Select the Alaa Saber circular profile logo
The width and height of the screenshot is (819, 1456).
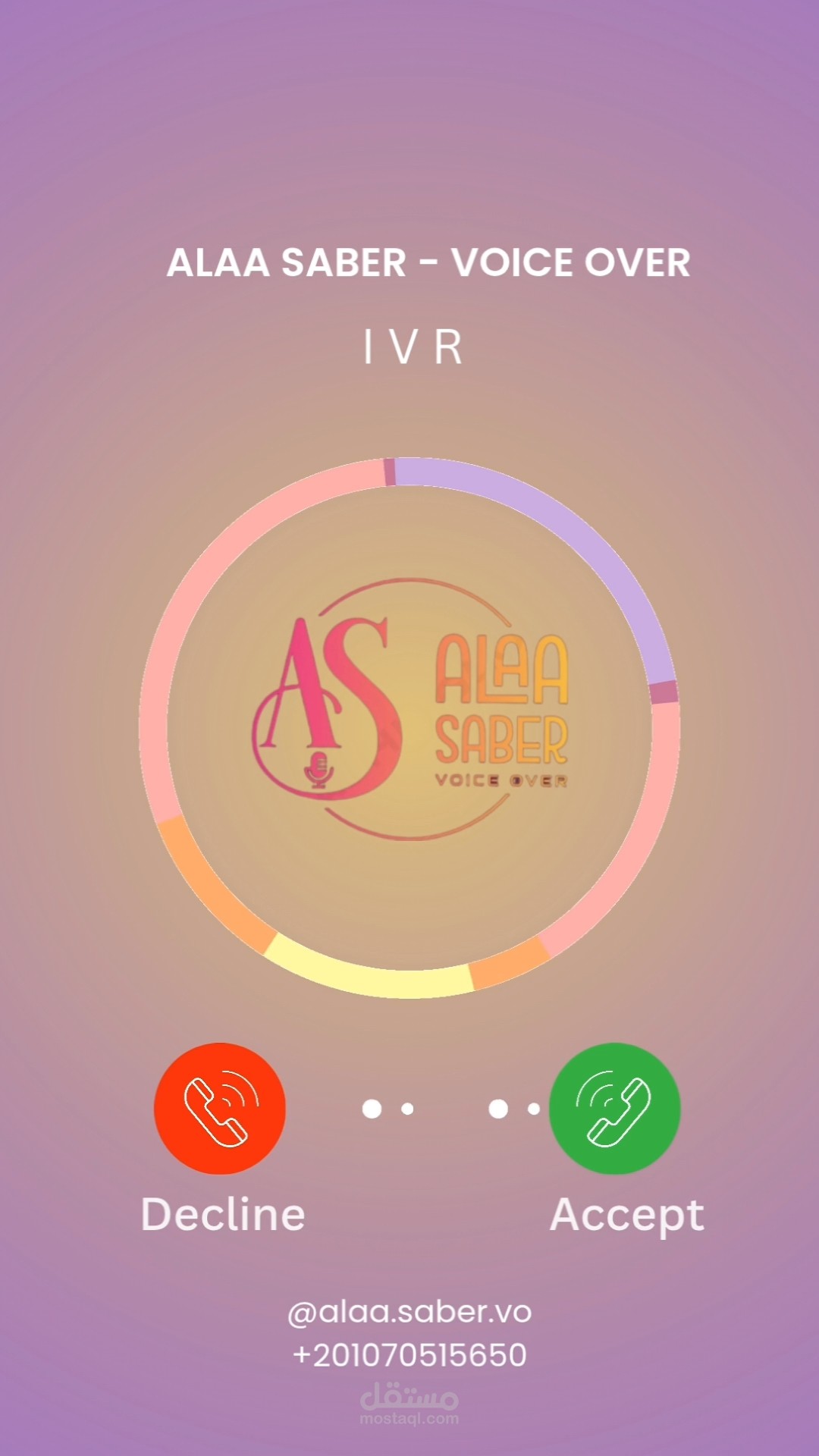(409, 720)
